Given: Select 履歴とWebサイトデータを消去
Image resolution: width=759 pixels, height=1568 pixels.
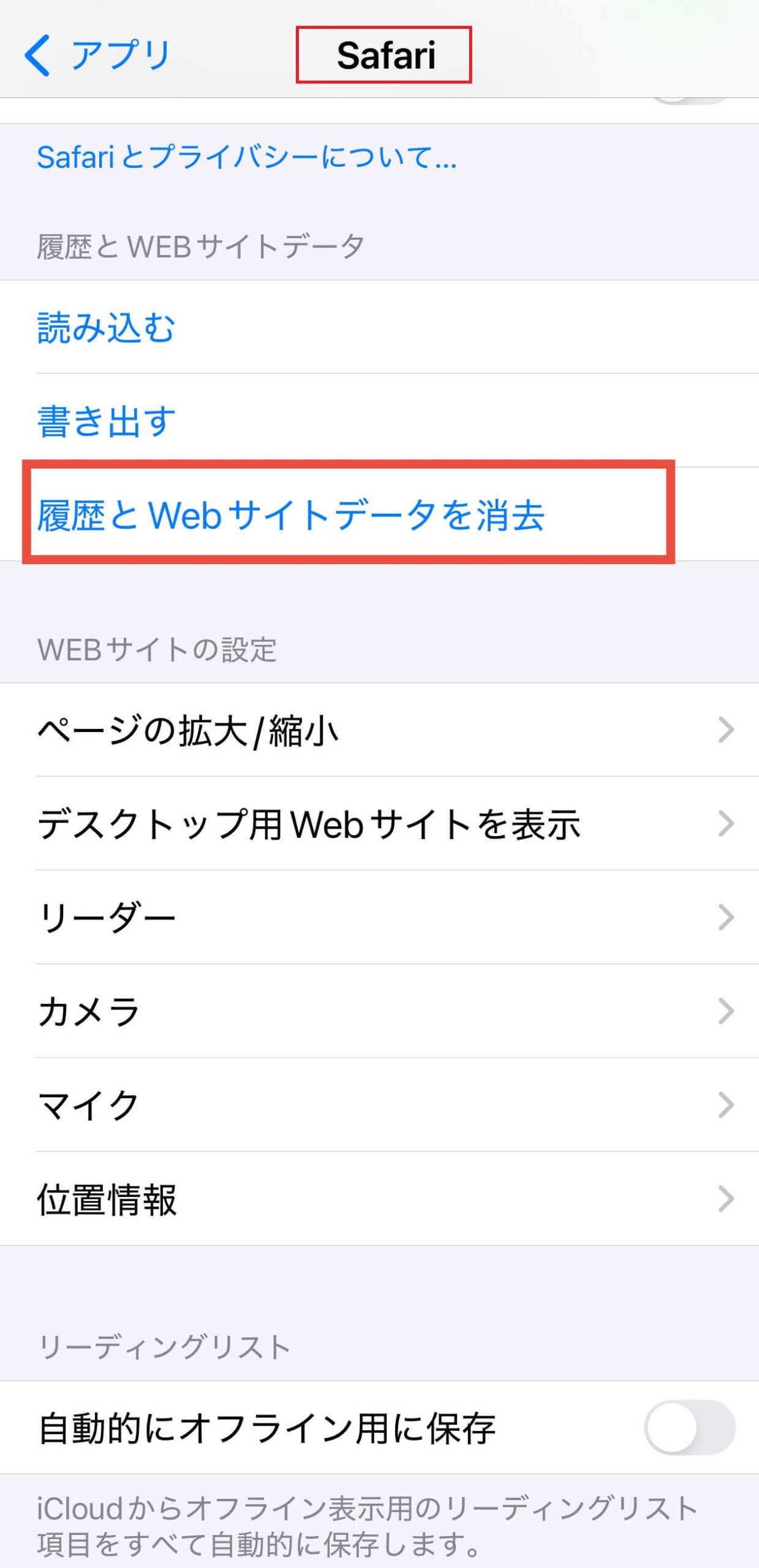Looking at the screenshot, I should click(x=291, y=514).
